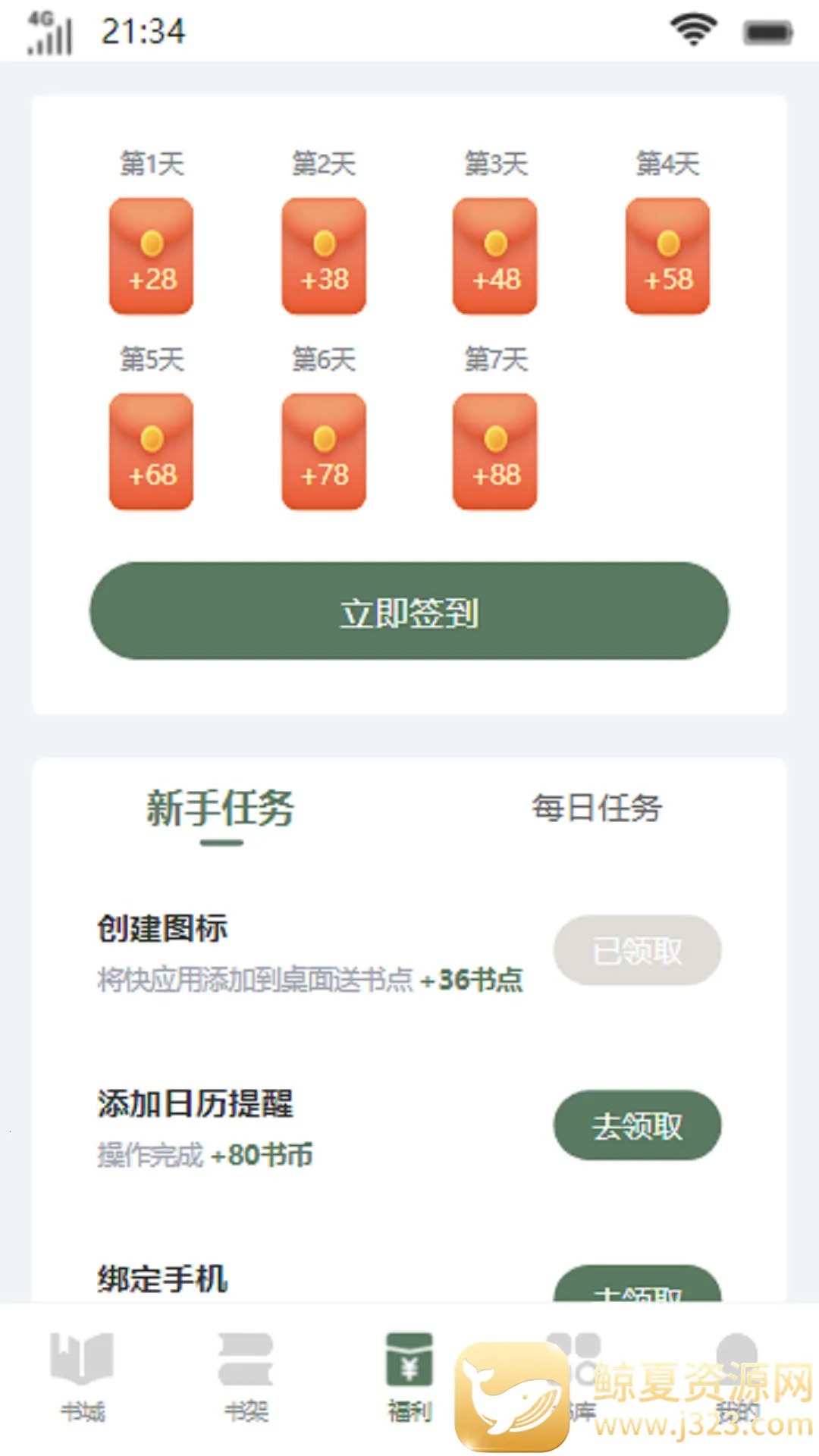Open the Day 5 +68 red envelope

(x=151, y=453)
